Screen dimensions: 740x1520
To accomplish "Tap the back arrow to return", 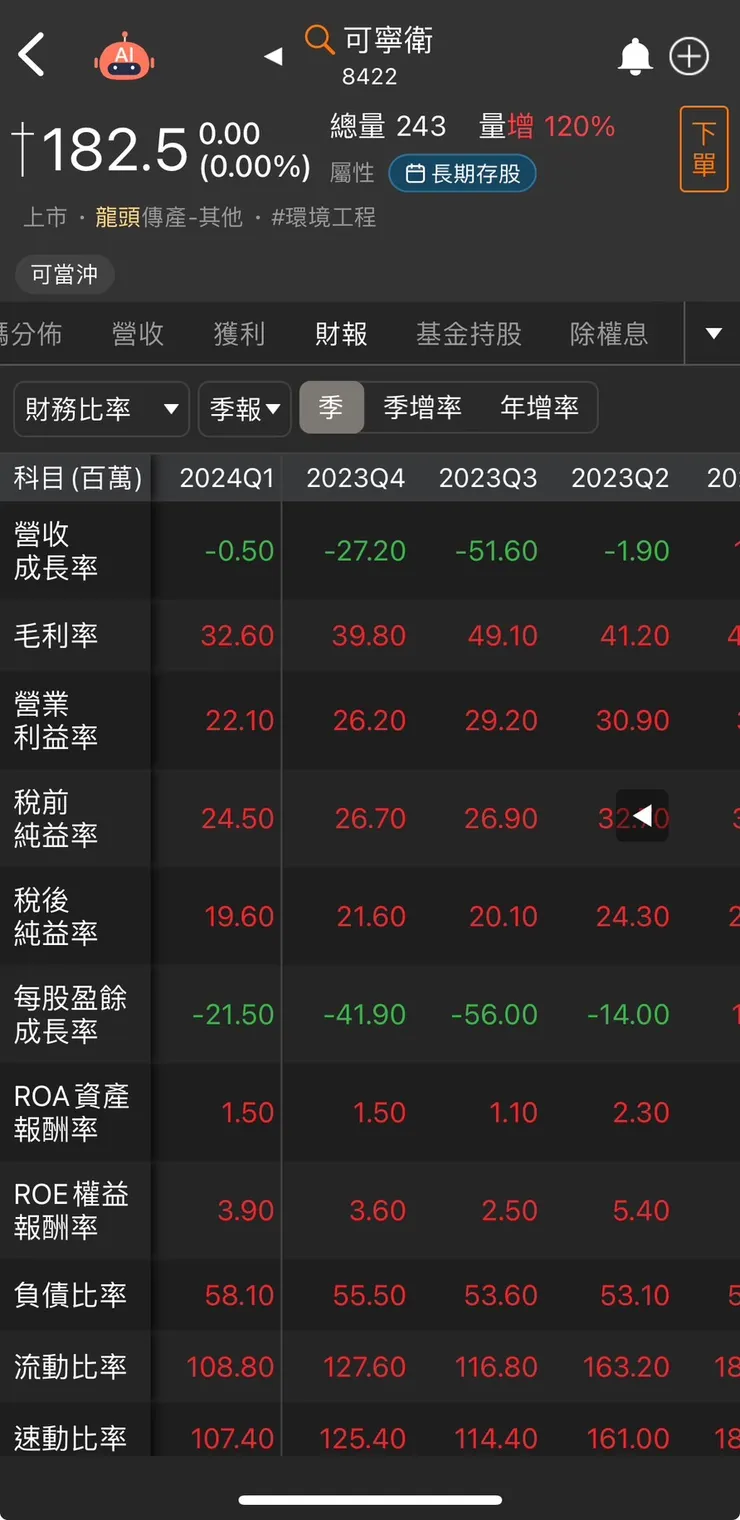I will 32,55.
